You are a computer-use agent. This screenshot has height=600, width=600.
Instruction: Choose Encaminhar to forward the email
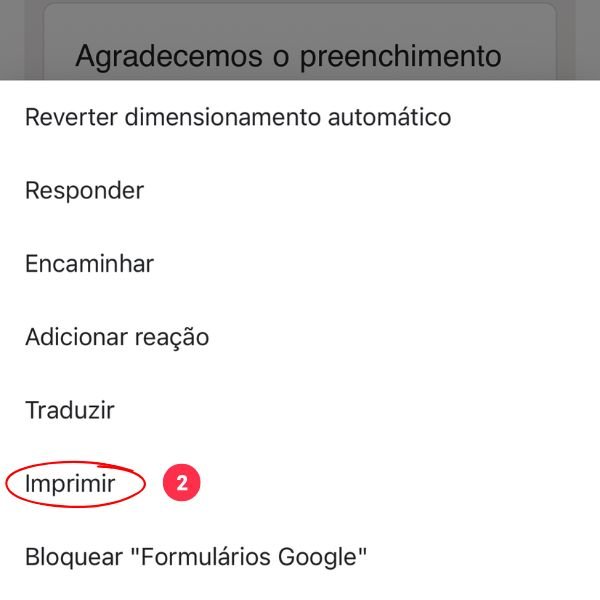(89, 264)
